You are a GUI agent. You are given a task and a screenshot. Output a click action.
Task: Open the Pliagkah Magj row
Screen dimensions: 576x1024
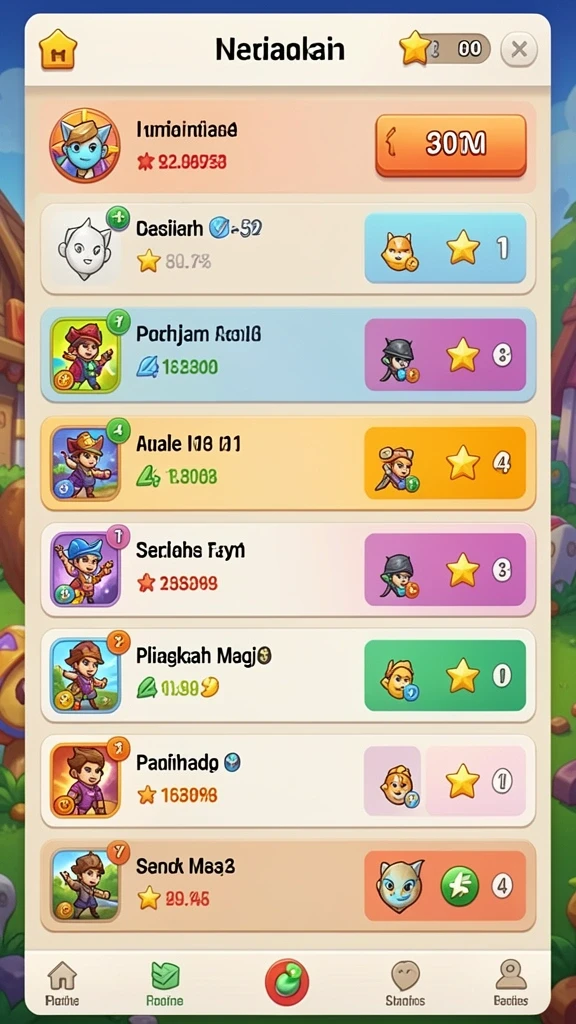(x=288, y=675)
